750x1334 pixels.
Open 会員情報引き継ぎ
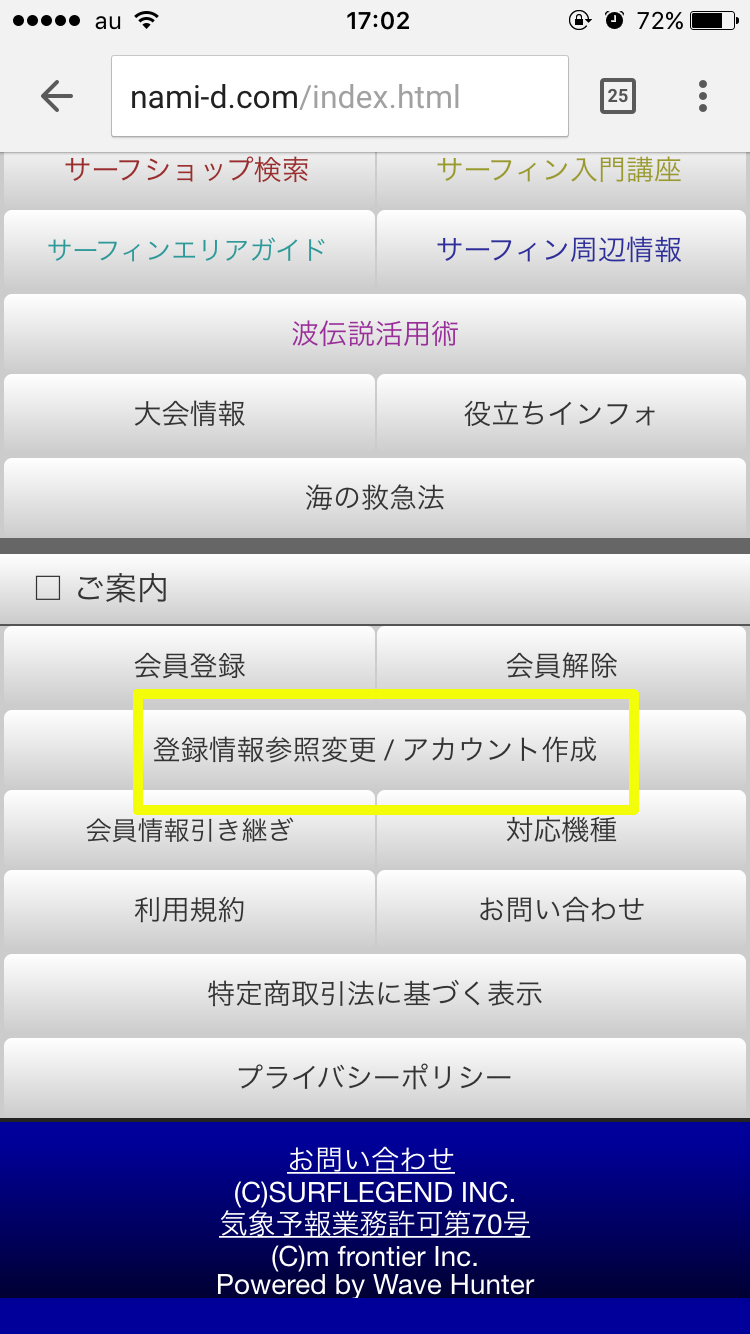point(189,830)
